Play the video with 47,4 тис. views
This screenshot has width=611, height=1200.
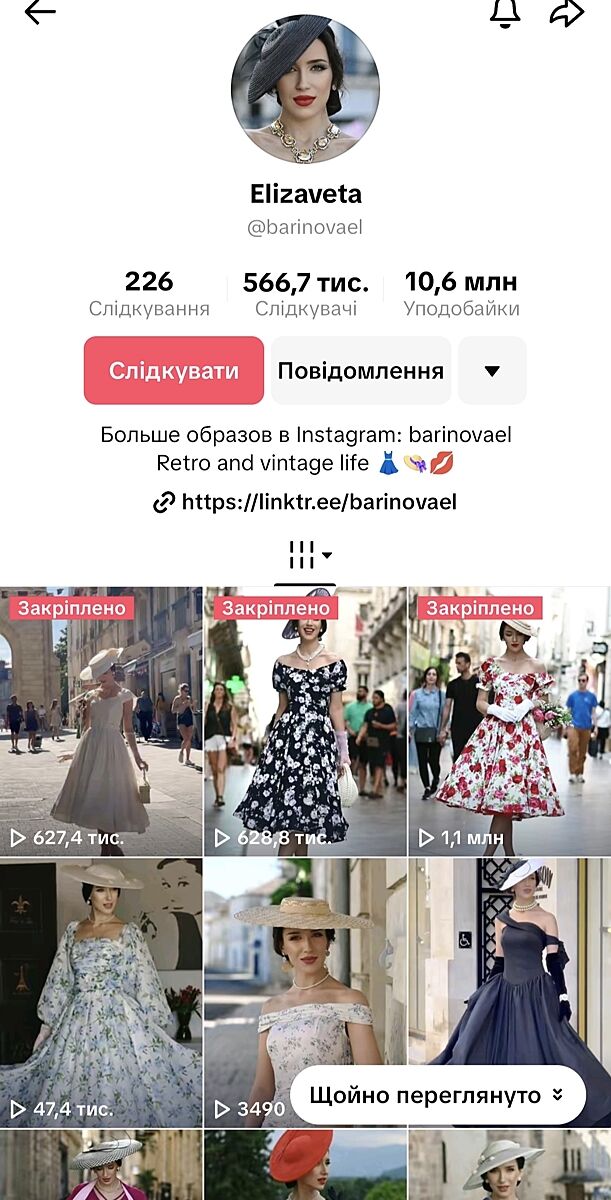[x=100, y=990]
